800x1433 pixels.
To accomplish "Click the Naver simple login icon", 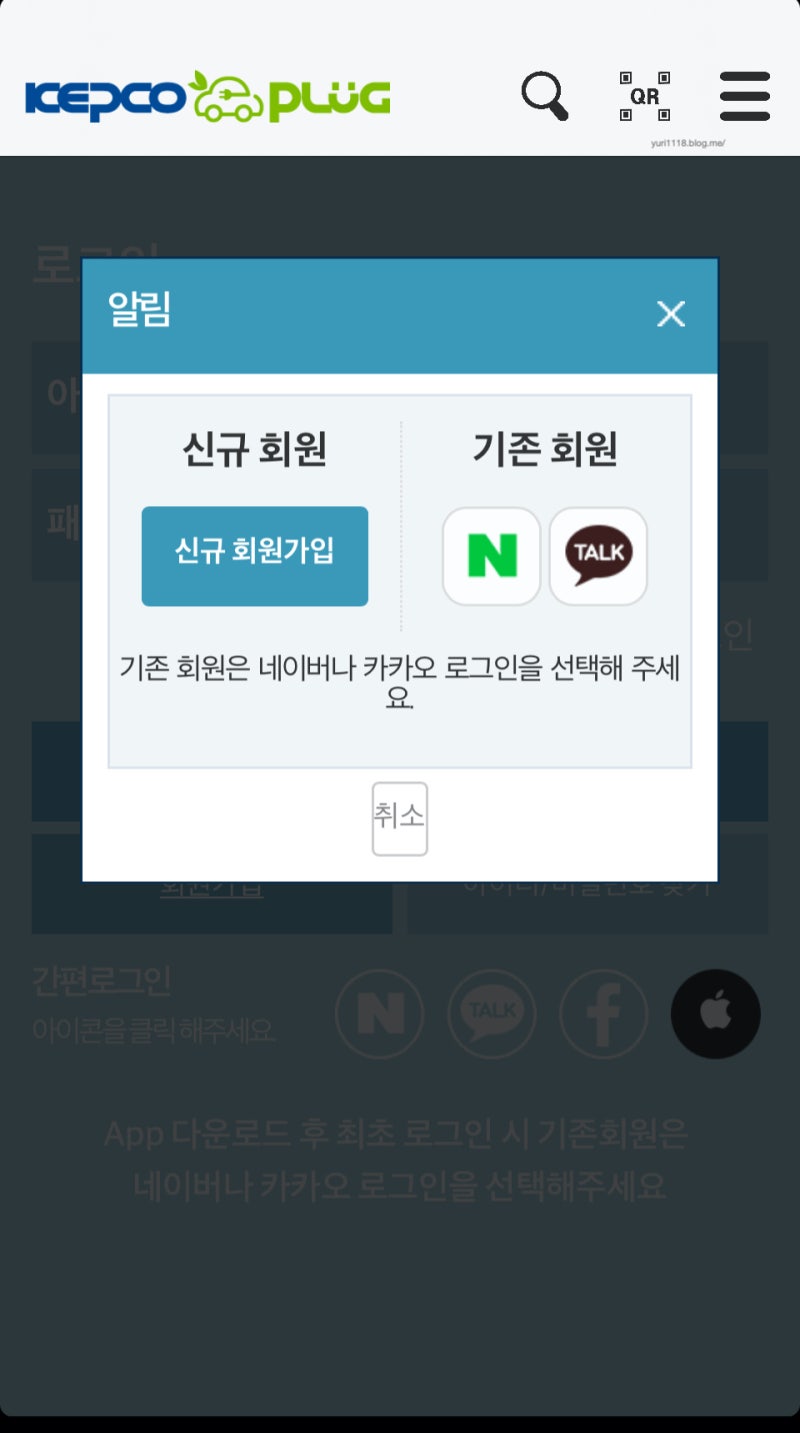I will [380, 1013].
